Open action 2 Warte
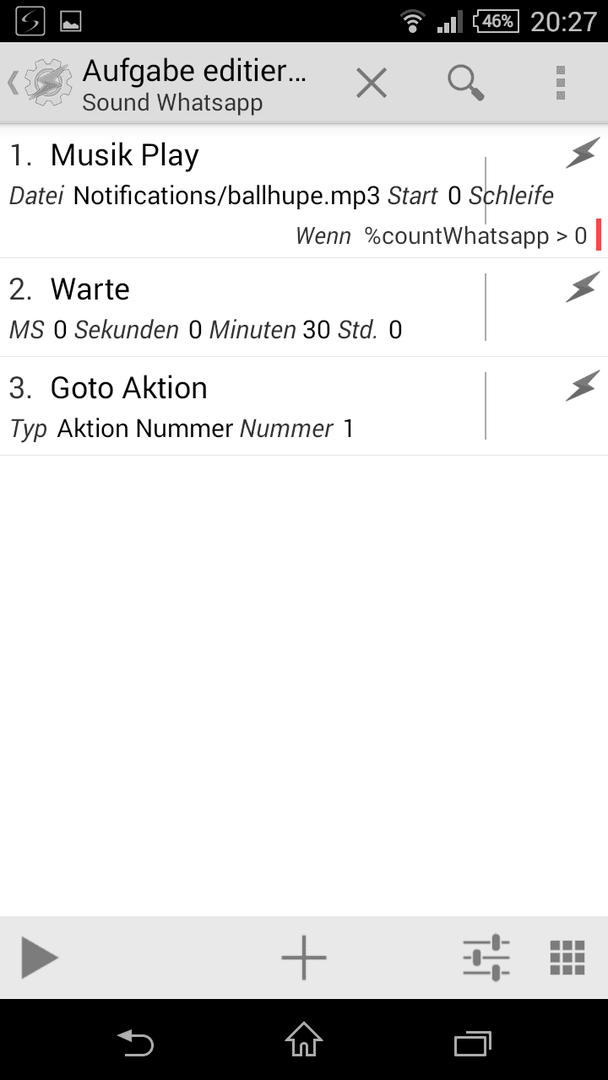 pyautogui.click(x=304, y=307)
